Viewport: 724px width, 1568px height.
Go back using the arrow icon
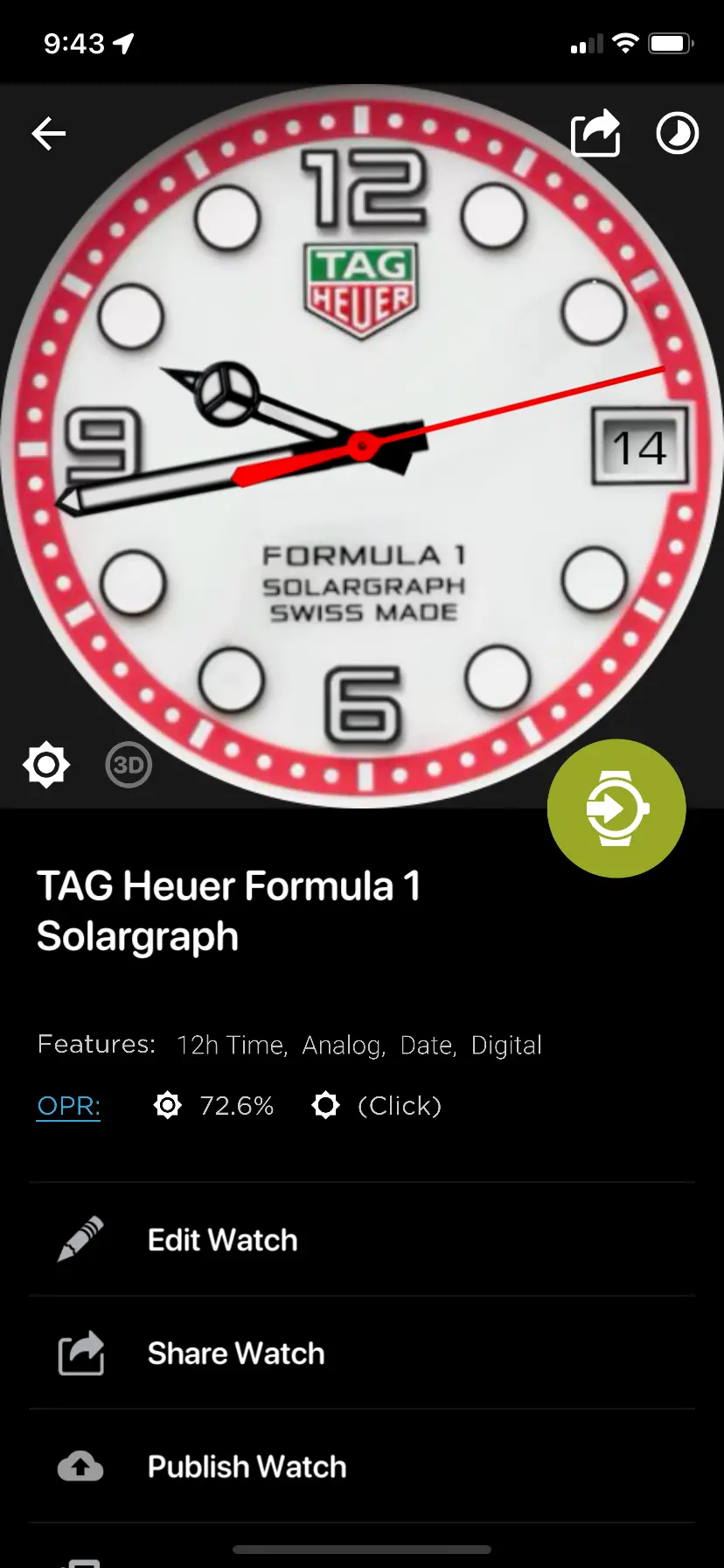[49, 134]
